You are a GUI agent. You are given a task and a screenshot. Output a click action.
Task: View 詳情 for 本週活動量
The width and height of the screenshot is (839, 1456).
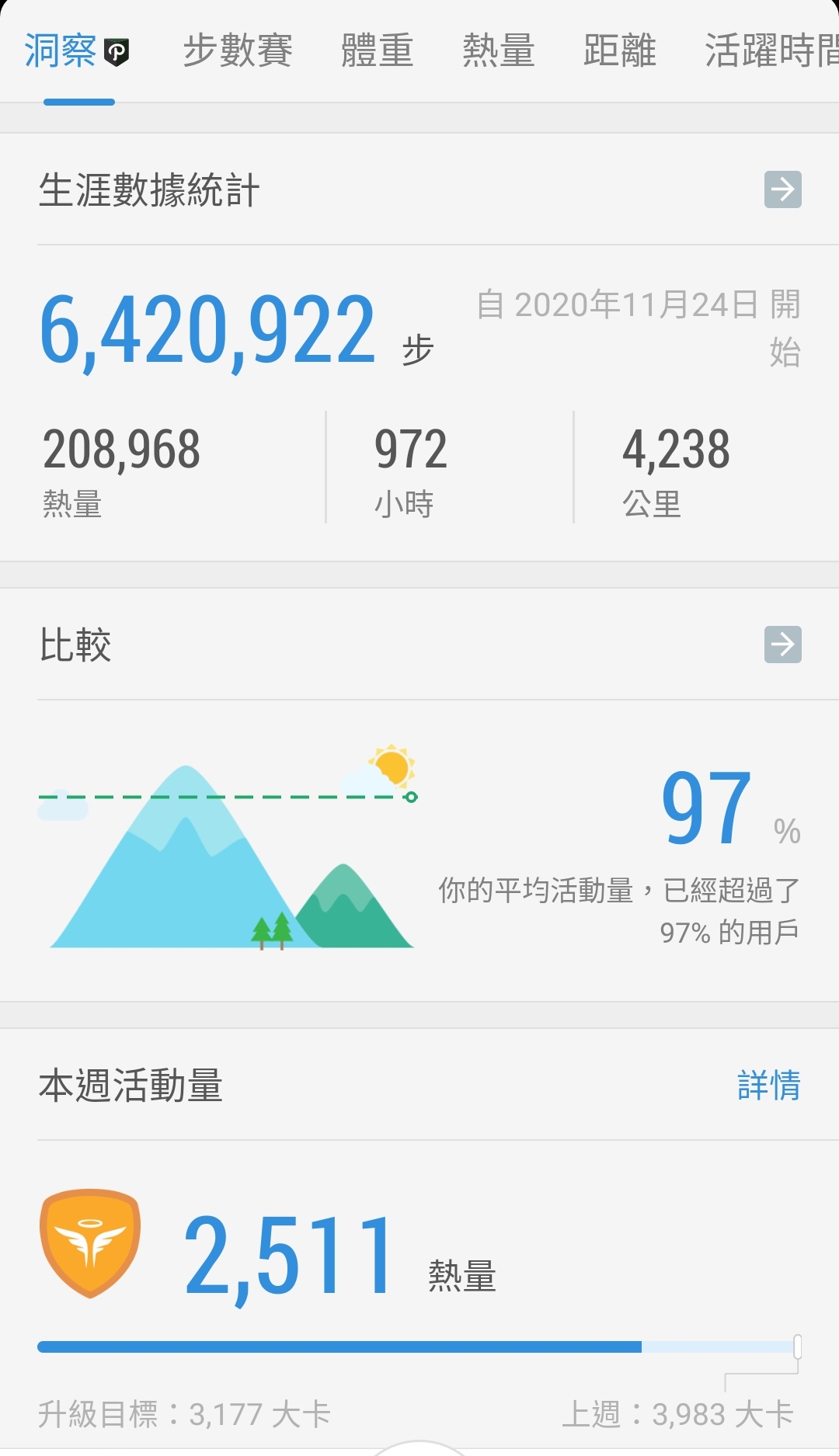pos(768,1085)
